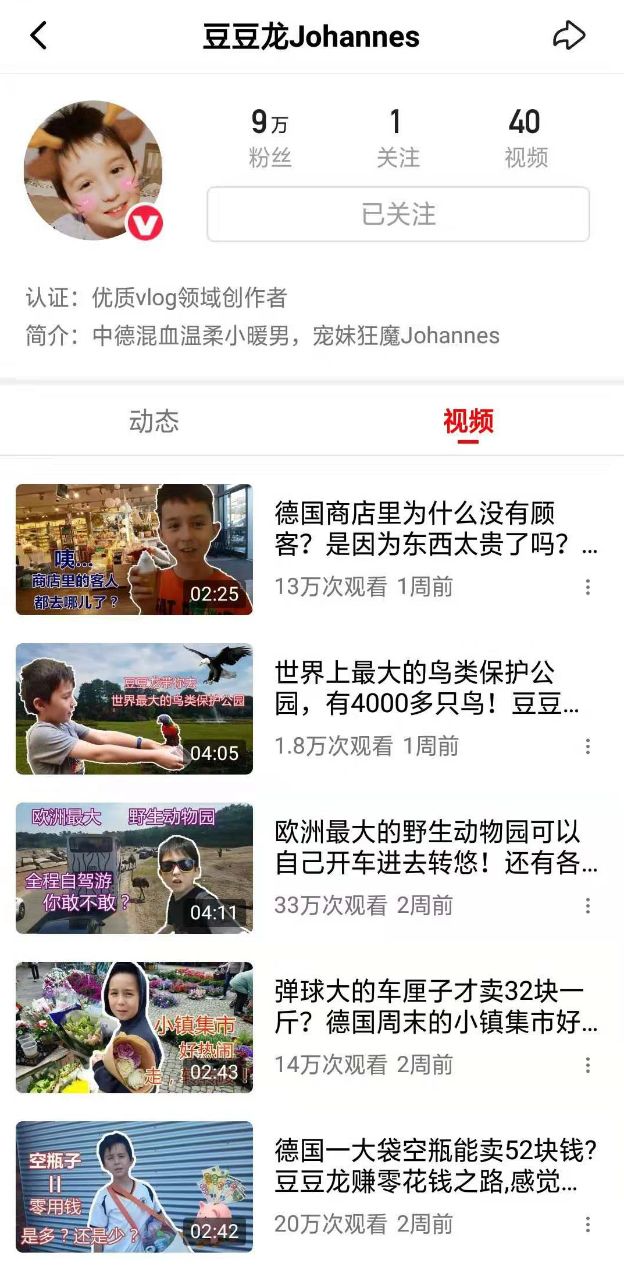Expand options for 德国一大袋空瓶能卖52块钱 video

point(588,1224)
